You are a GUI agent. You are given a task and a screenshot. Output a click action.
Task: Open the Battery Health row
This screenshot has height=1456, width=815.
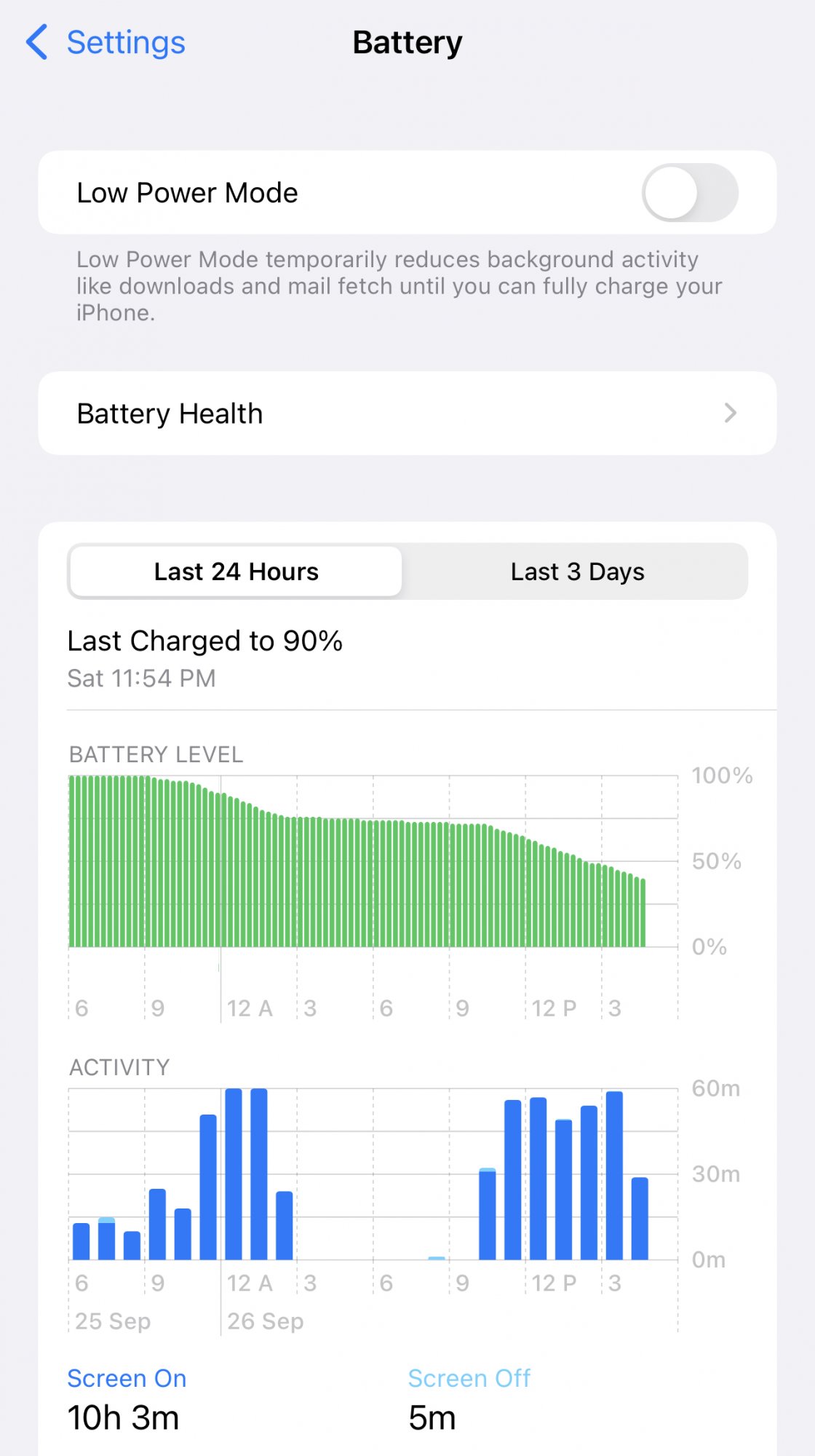coord(407,414)
